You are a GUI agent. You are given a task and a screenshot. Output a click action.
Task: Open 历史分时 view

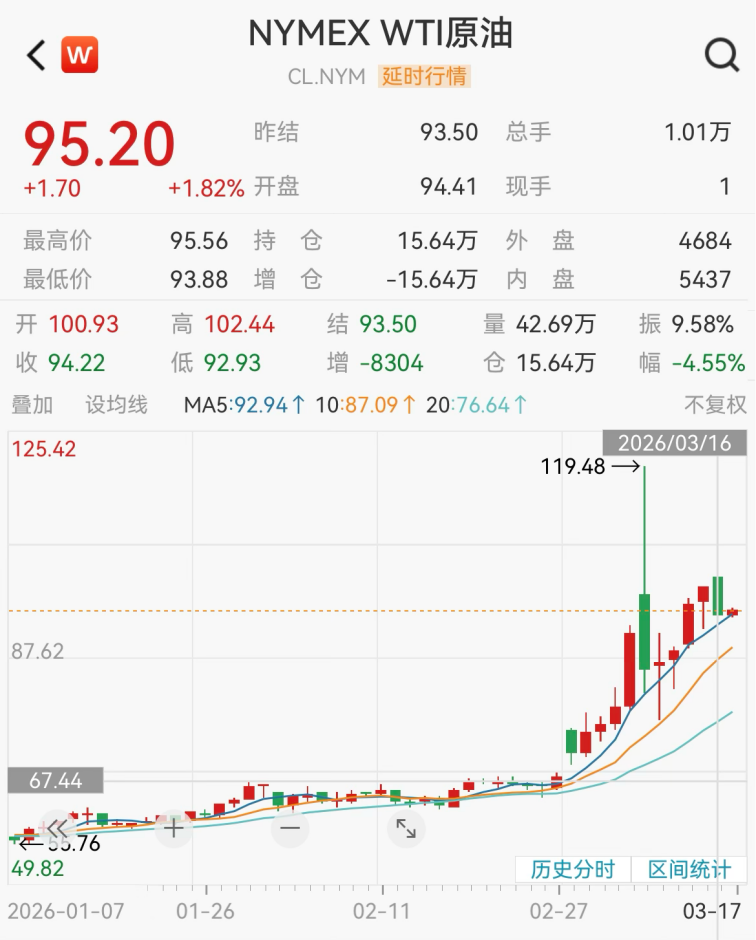(573, 869)
